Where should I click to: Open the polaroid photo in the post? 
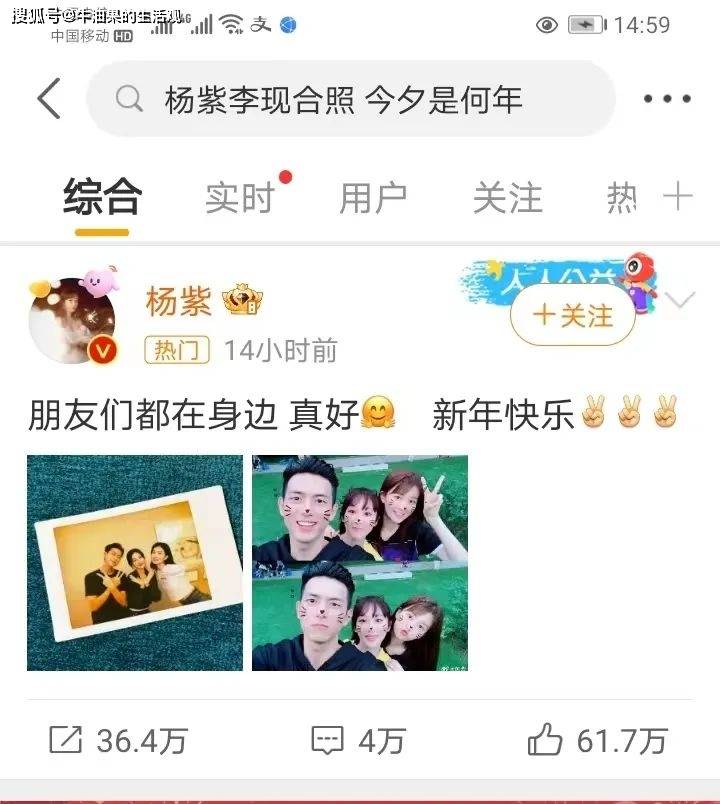tap(134, 562)
